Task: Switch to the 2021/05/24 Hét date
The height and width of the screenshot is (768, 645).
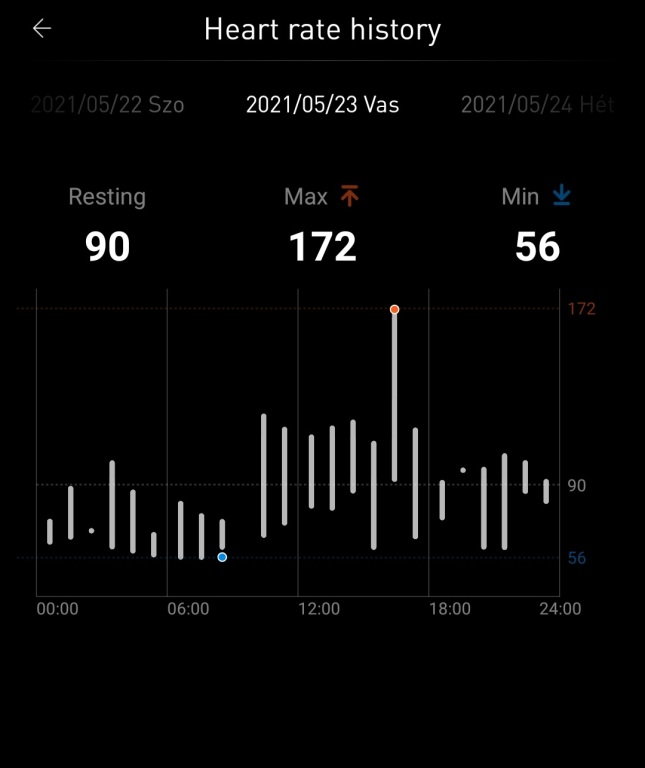Action: pos(538,104)
